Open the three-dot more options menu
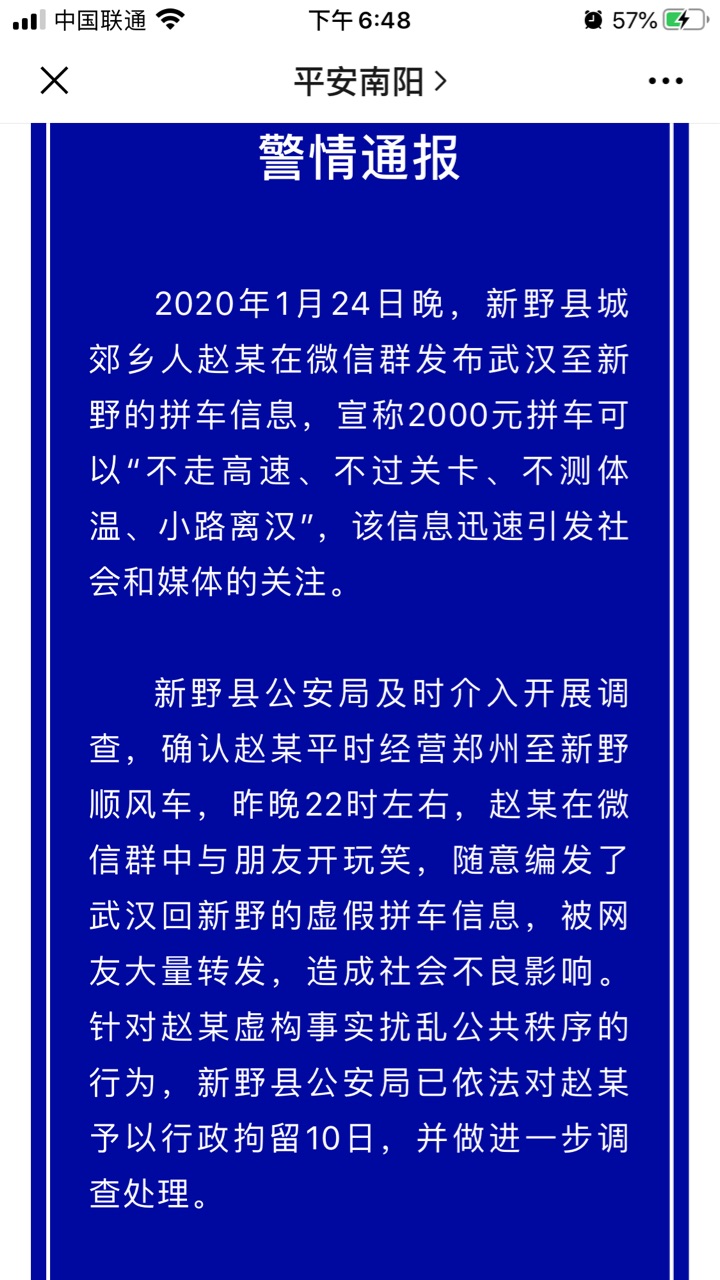 click(665, 81)
